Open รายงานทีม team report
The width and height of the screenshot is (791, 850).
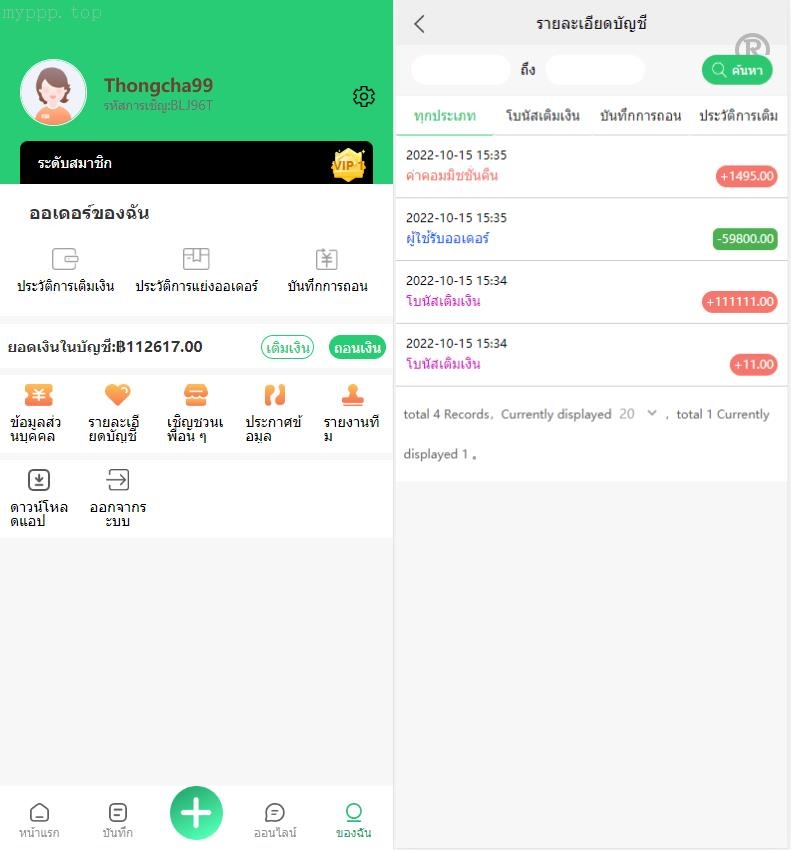pos(352,411)
